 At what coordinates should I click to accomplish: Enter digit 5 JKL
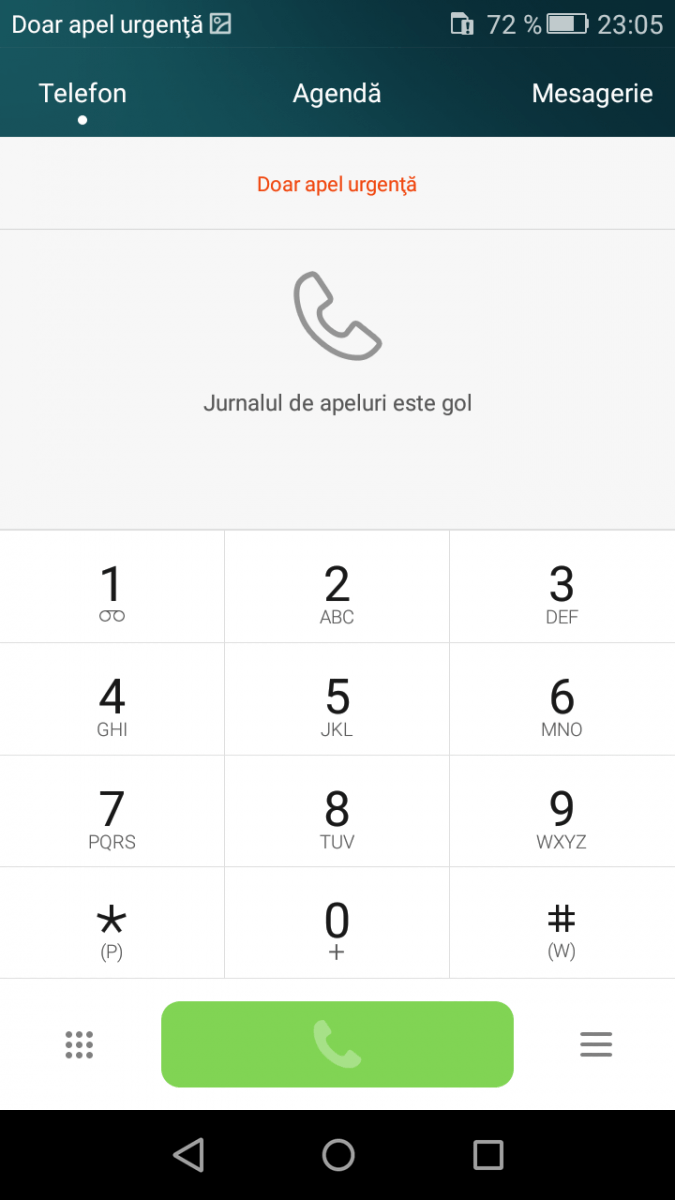[337, 699]
